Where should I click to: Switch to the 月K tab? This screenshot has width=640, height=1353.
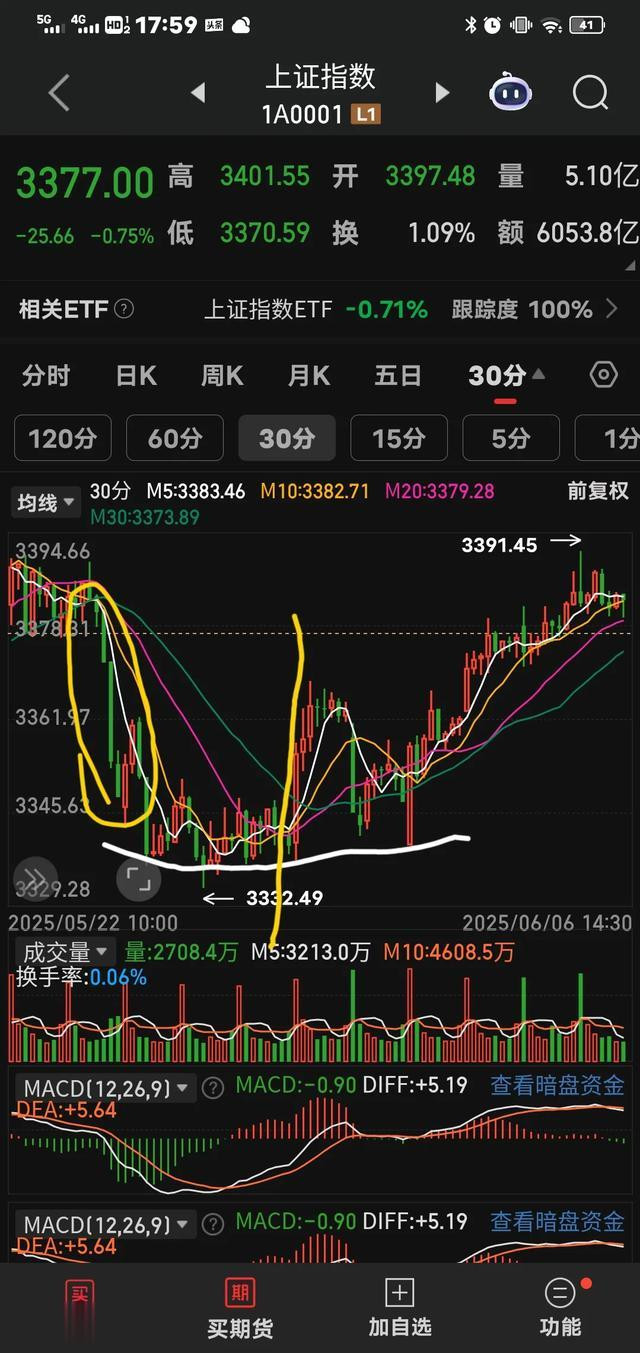[x=309, y=376]
